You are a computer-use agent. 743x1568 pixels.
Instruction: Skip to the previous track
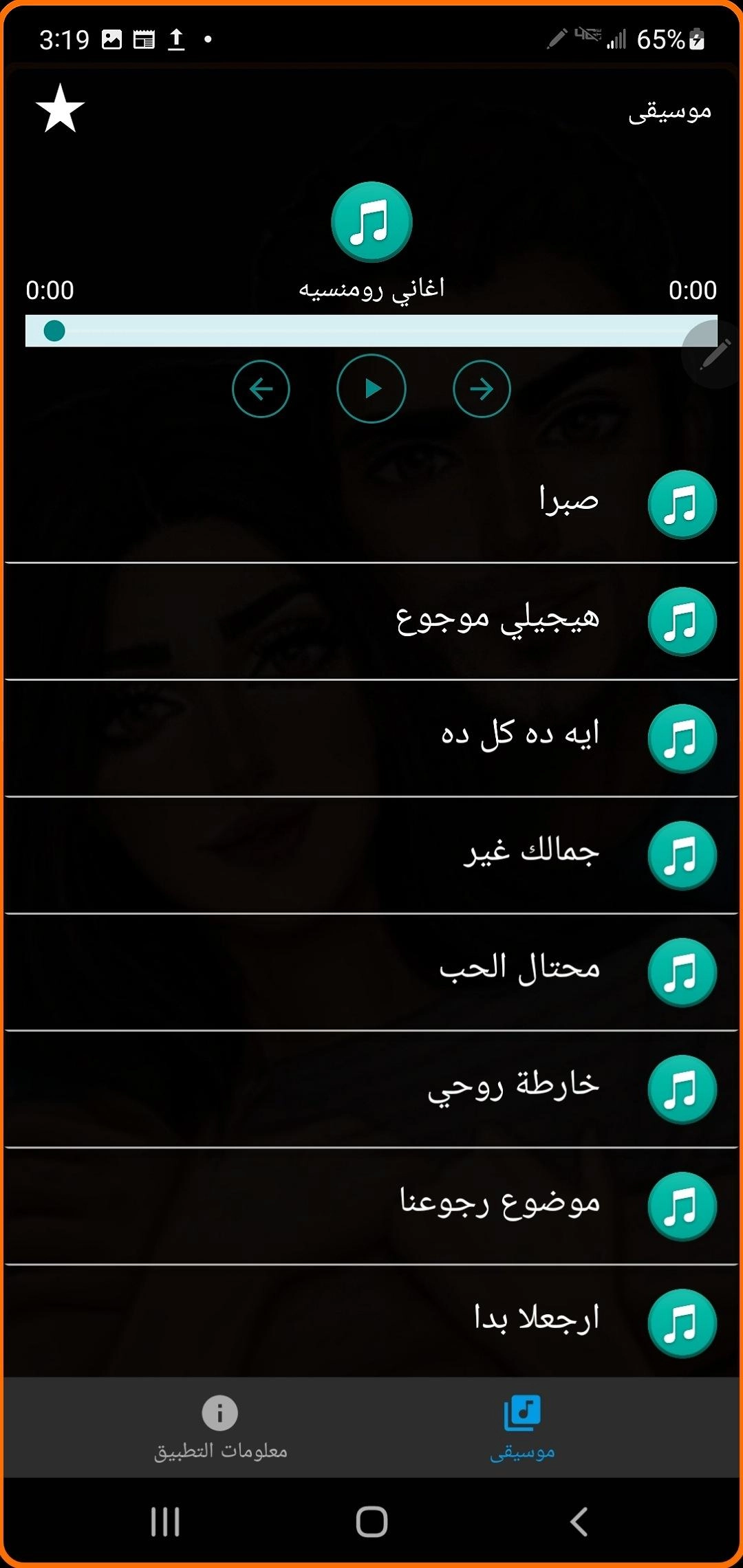pos(261,389)
